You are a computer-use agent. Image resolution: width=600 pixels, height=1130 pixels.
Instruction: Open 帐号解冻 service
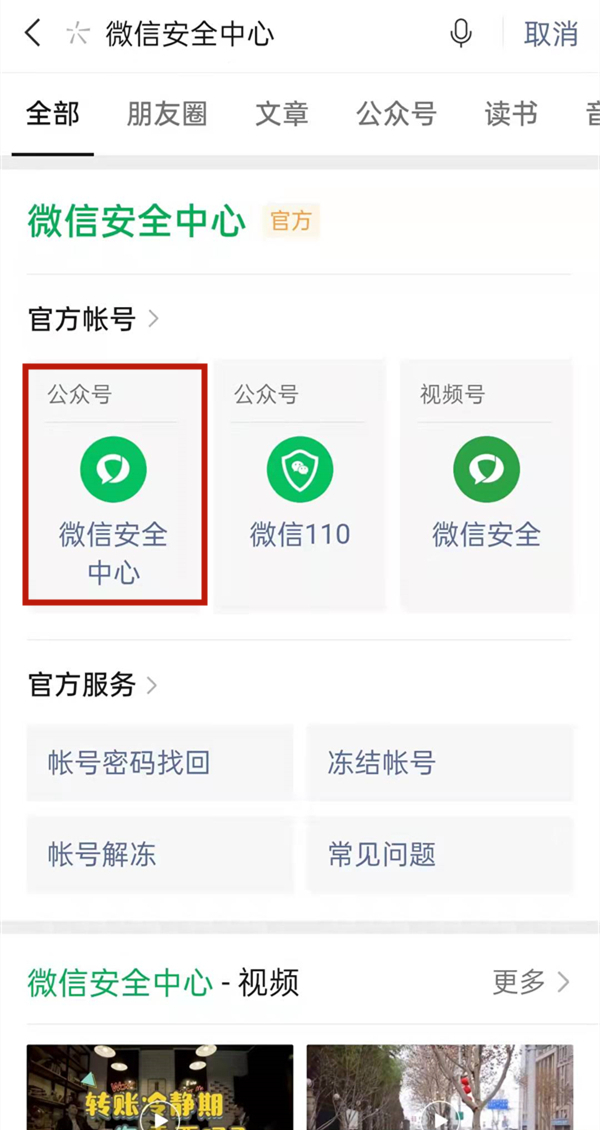coord(160,854)
